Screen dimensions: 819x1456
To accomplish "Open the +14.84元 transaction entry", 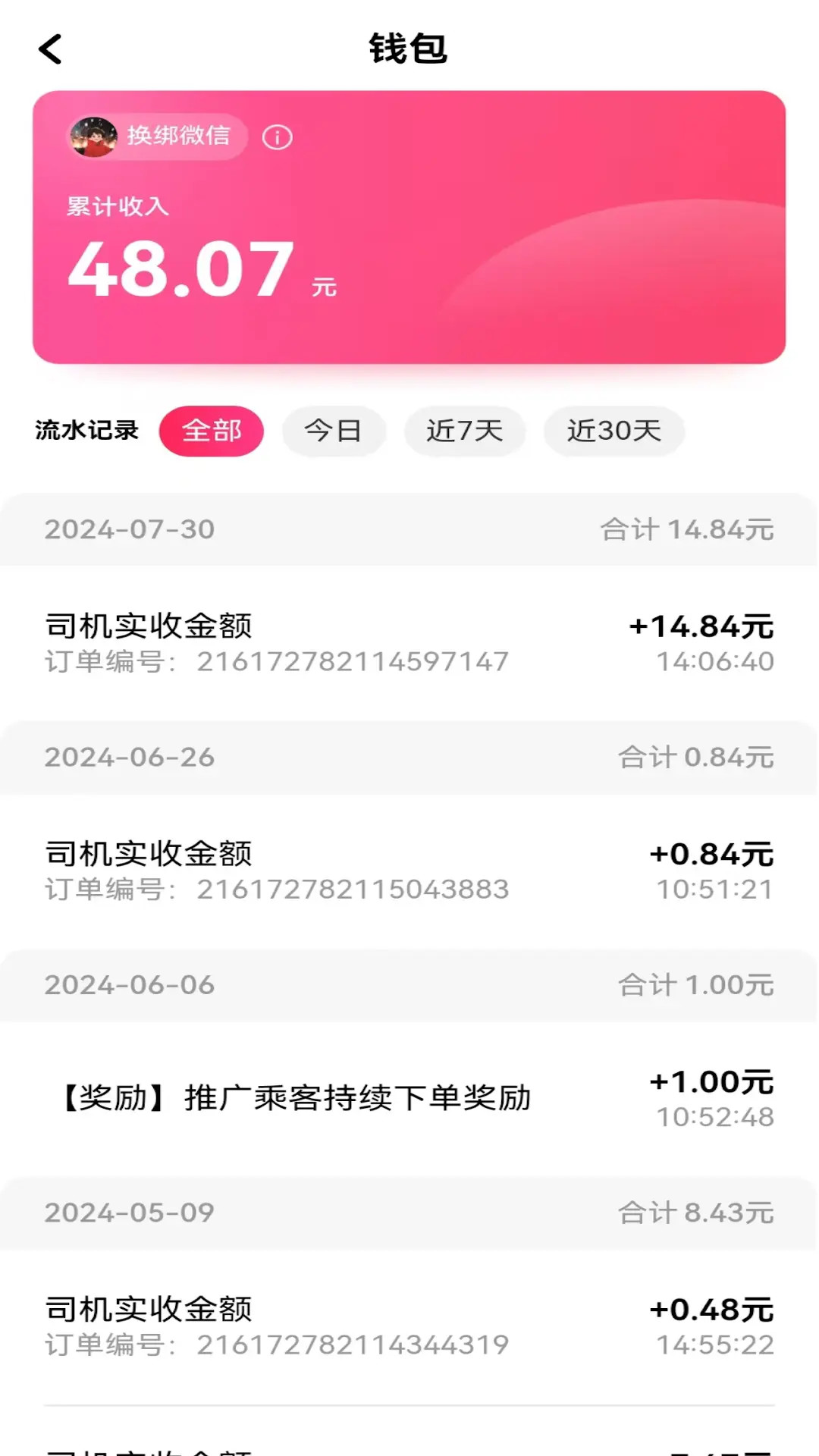I will (x=701, y=626).
